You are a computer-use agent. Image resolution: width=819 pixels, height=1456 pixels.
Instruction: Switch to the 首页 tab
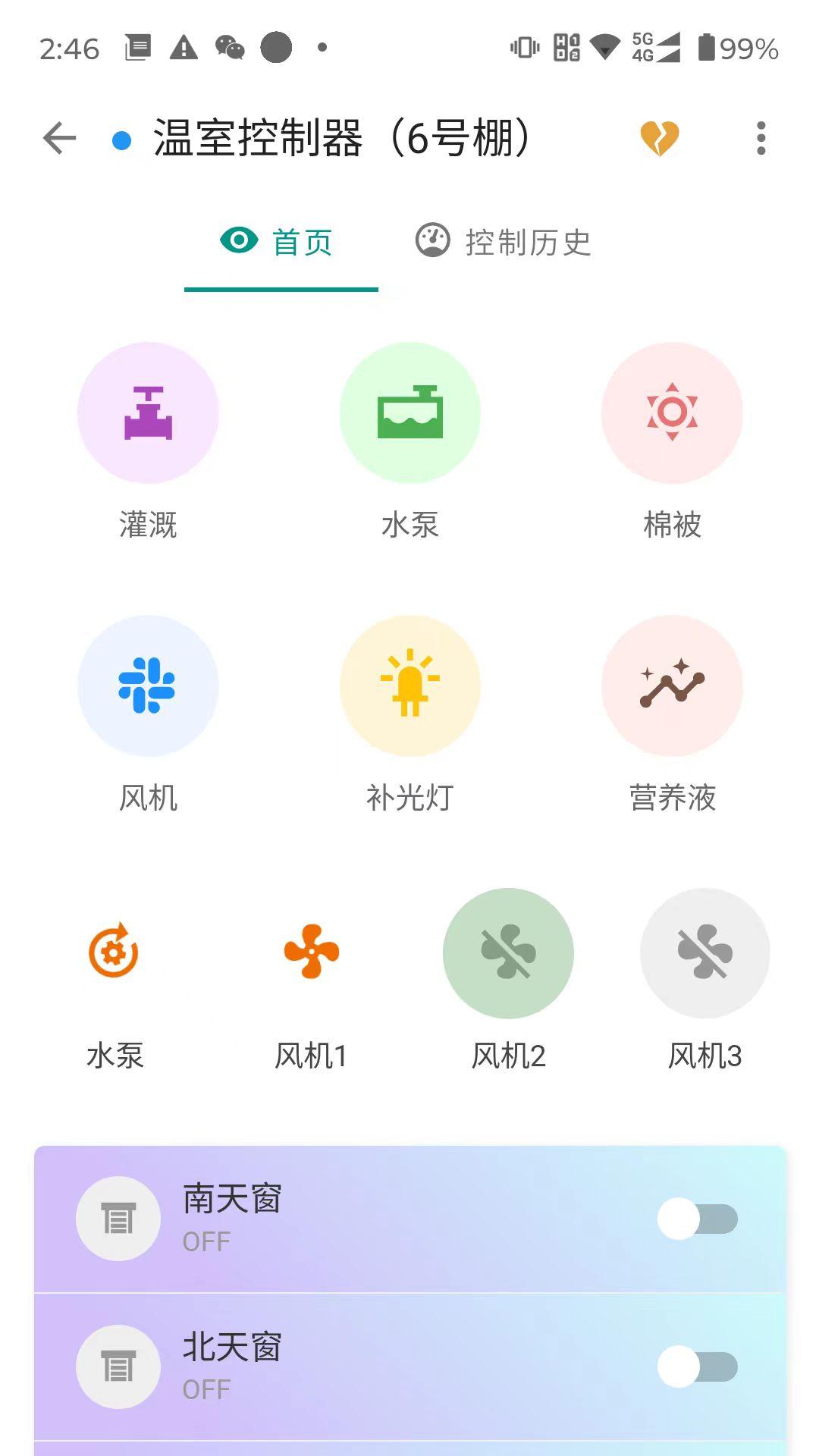click(x=281, y=243)
